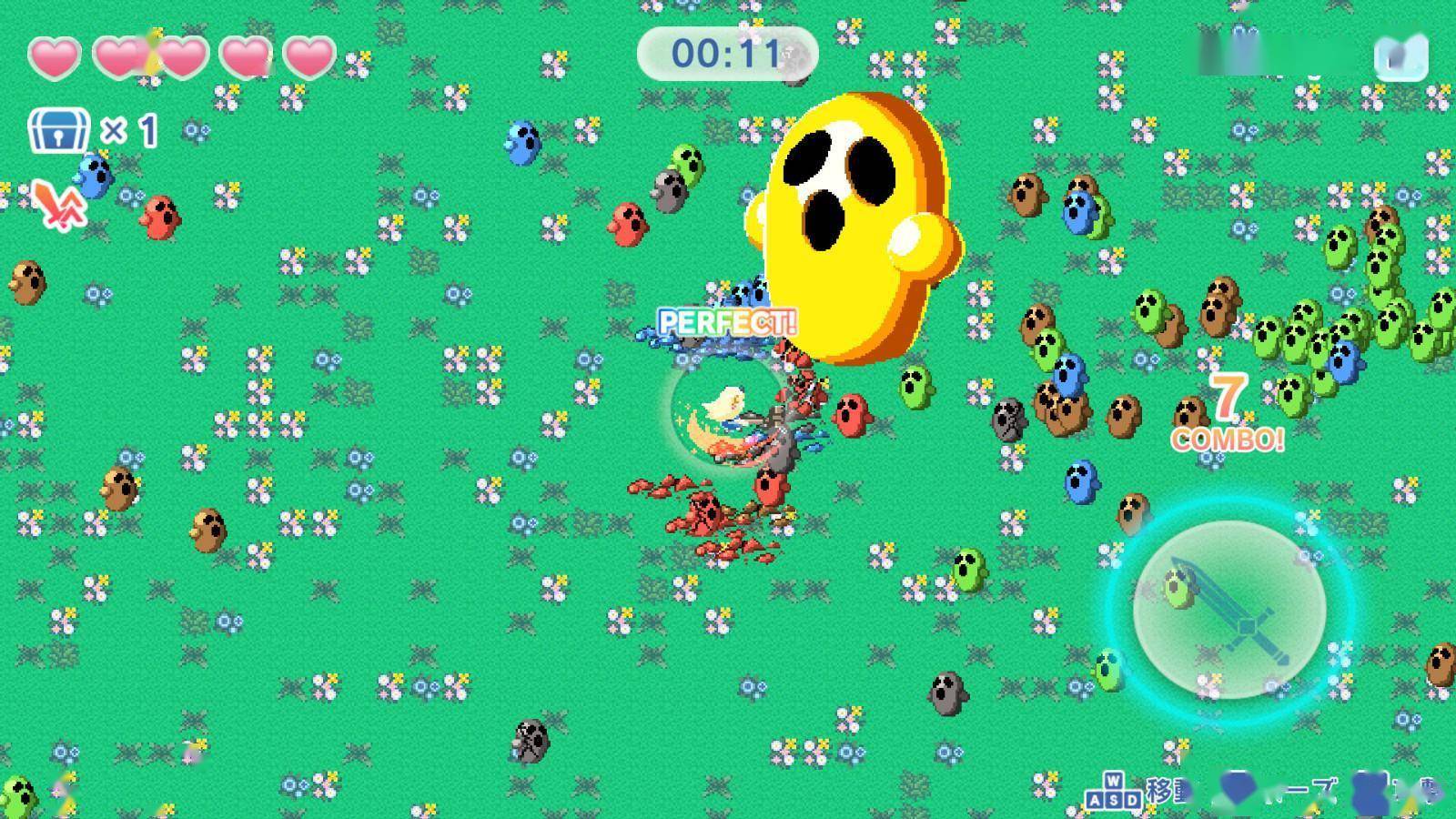The height and width of the screenshot is (819, 1456).
Task: Open the menu icon at top right
Action: (1400, 56)
